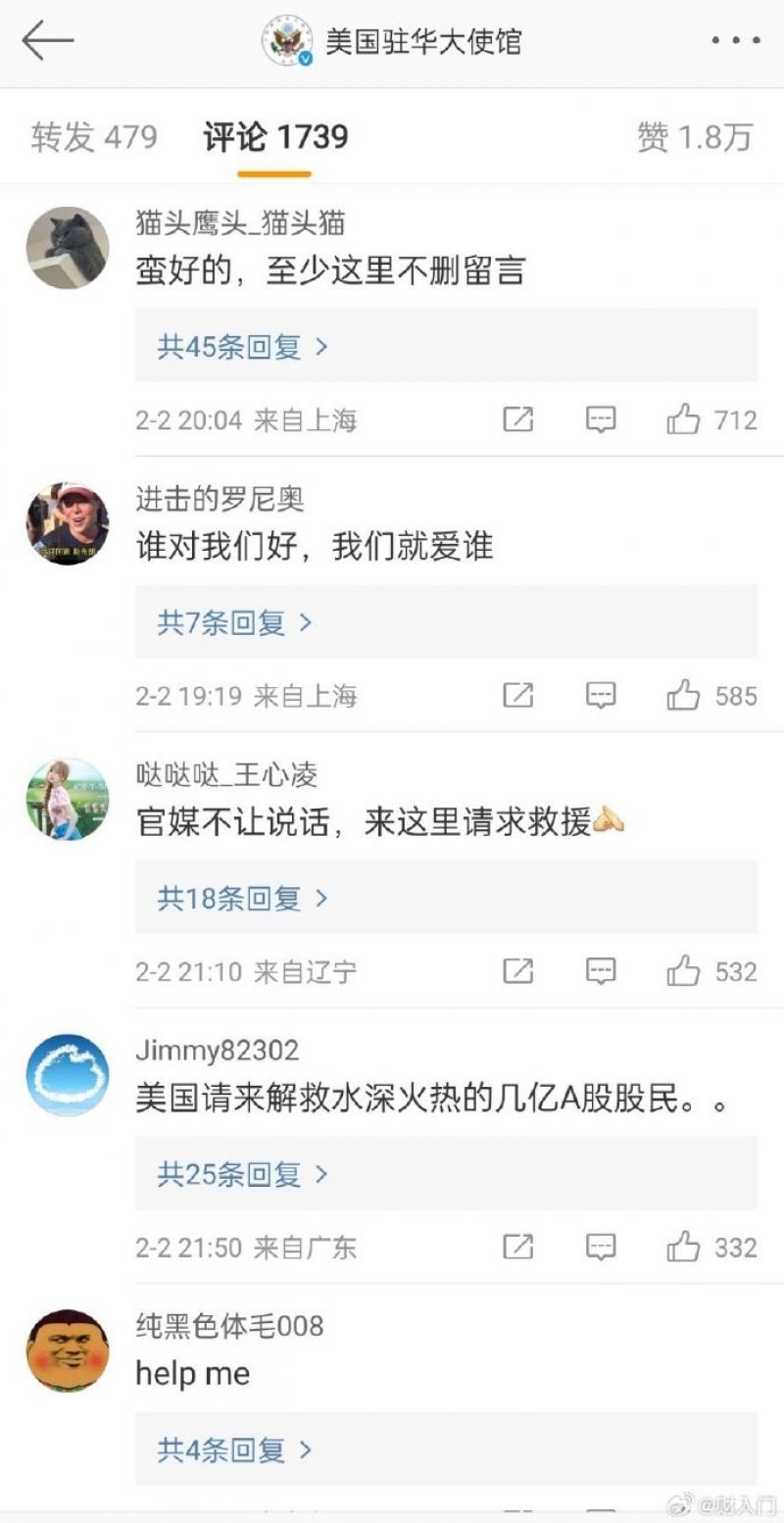
Task: Like 进击的罗尼奥's comment
Action: pos(684,696)
